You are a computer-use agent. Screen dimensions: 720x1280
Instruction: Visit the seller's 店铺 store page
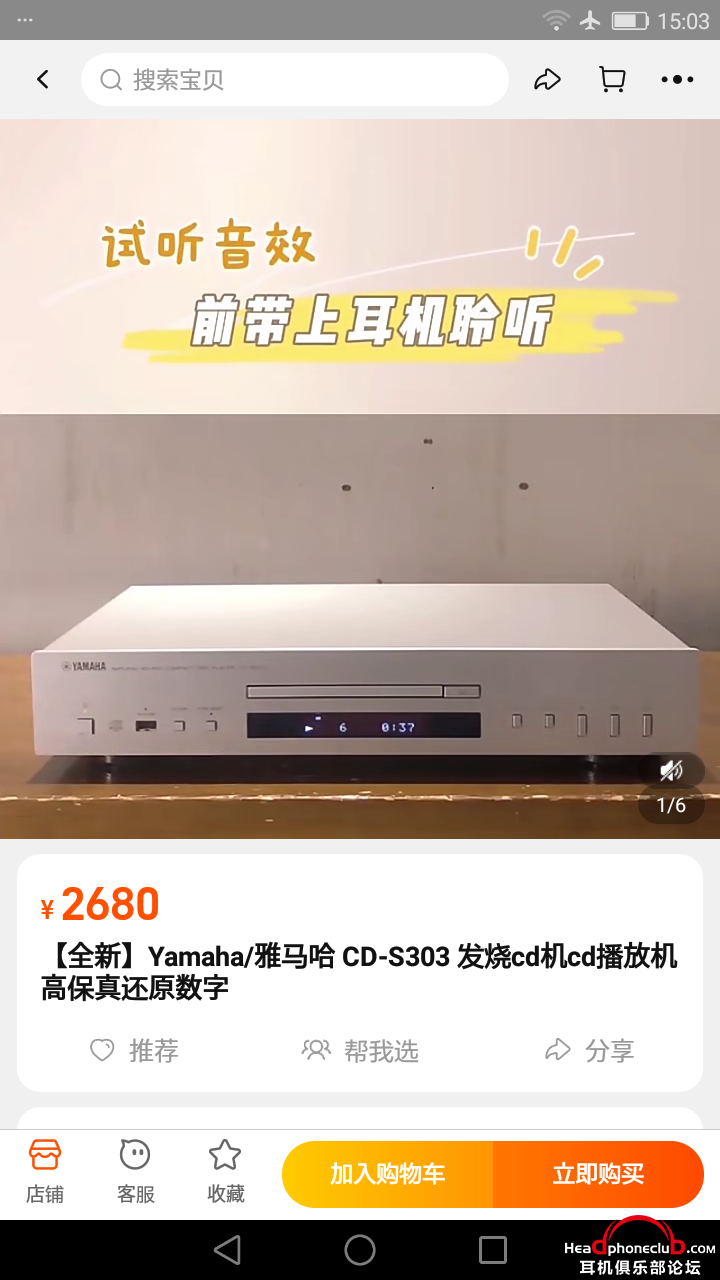pos(45,1172)
